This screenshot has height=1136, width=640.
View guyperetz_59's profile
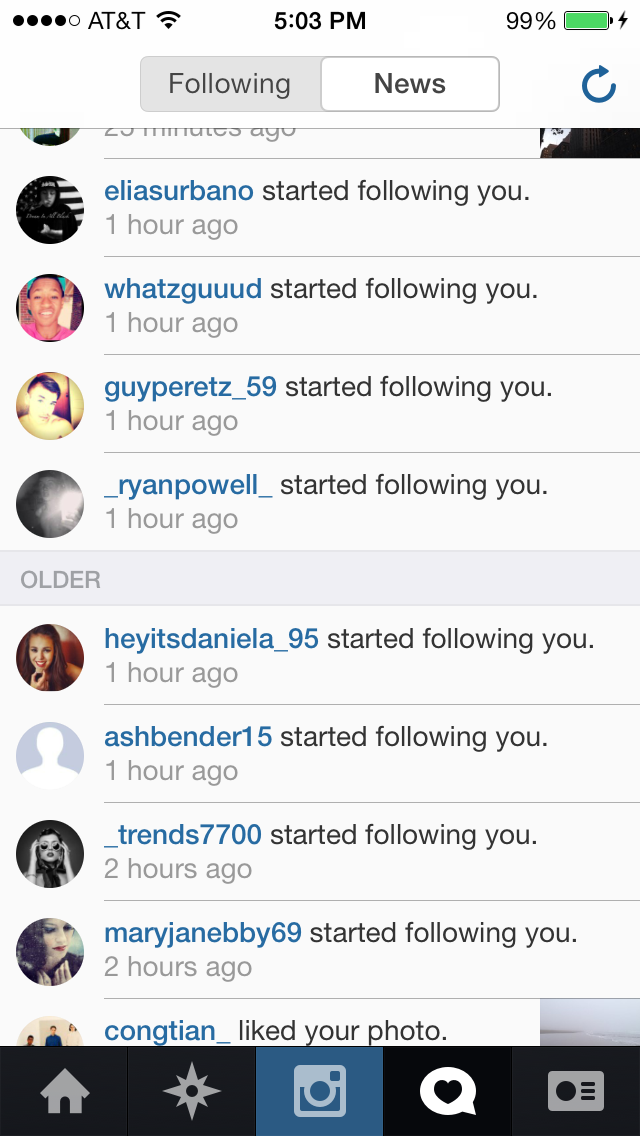pyautogui.click(x=191, y=388)
